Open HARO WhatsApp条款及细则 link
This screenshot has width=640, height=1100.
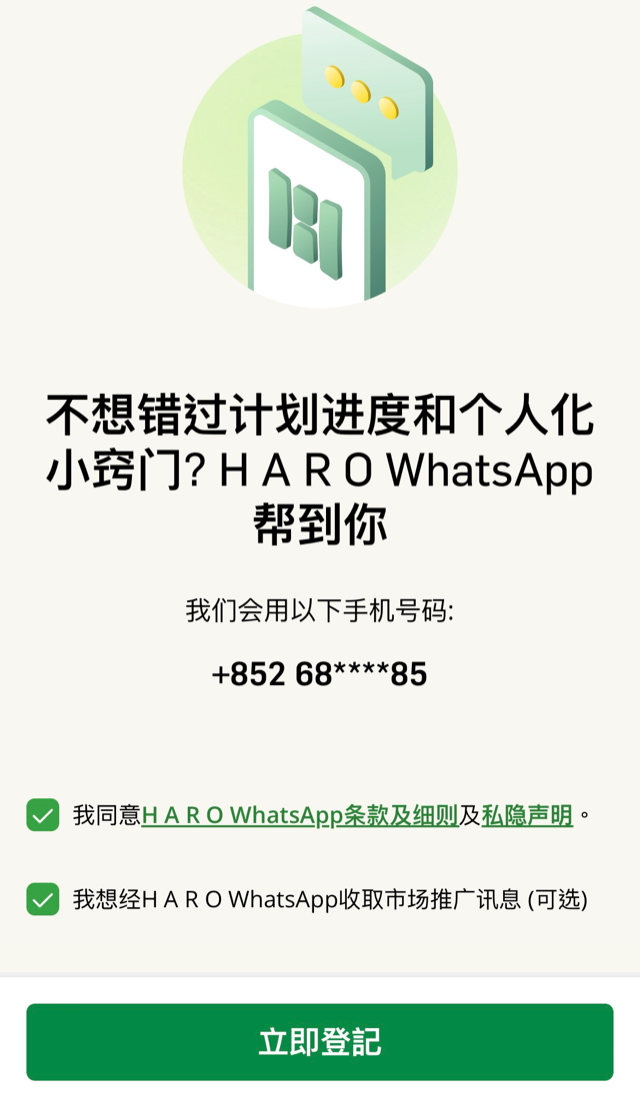coord(300,816)
